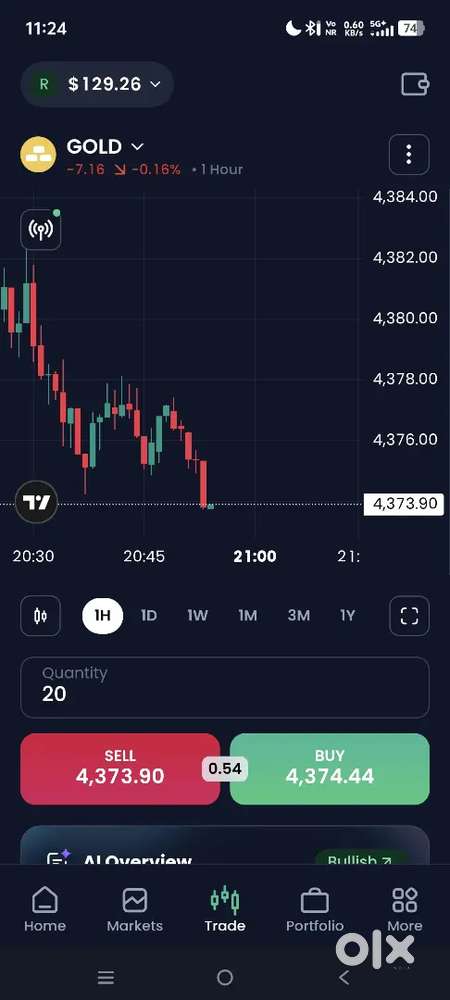Open the Markets tab
The height and width of the screenshot is (1000, 450).
[134, 909]
